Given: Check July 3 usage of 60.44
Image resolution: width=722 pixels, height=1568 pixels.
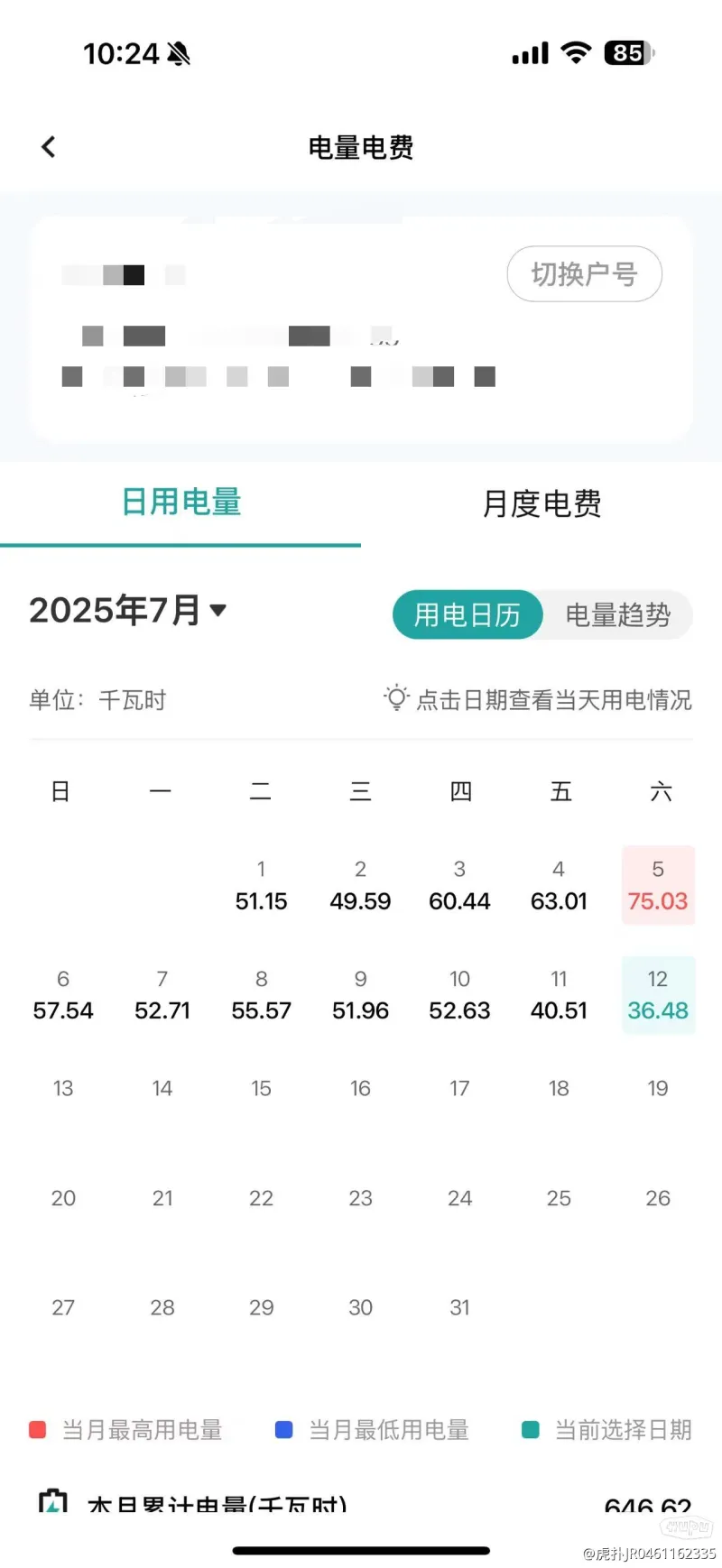Looking at the screenshot, I should coord(459,885).
